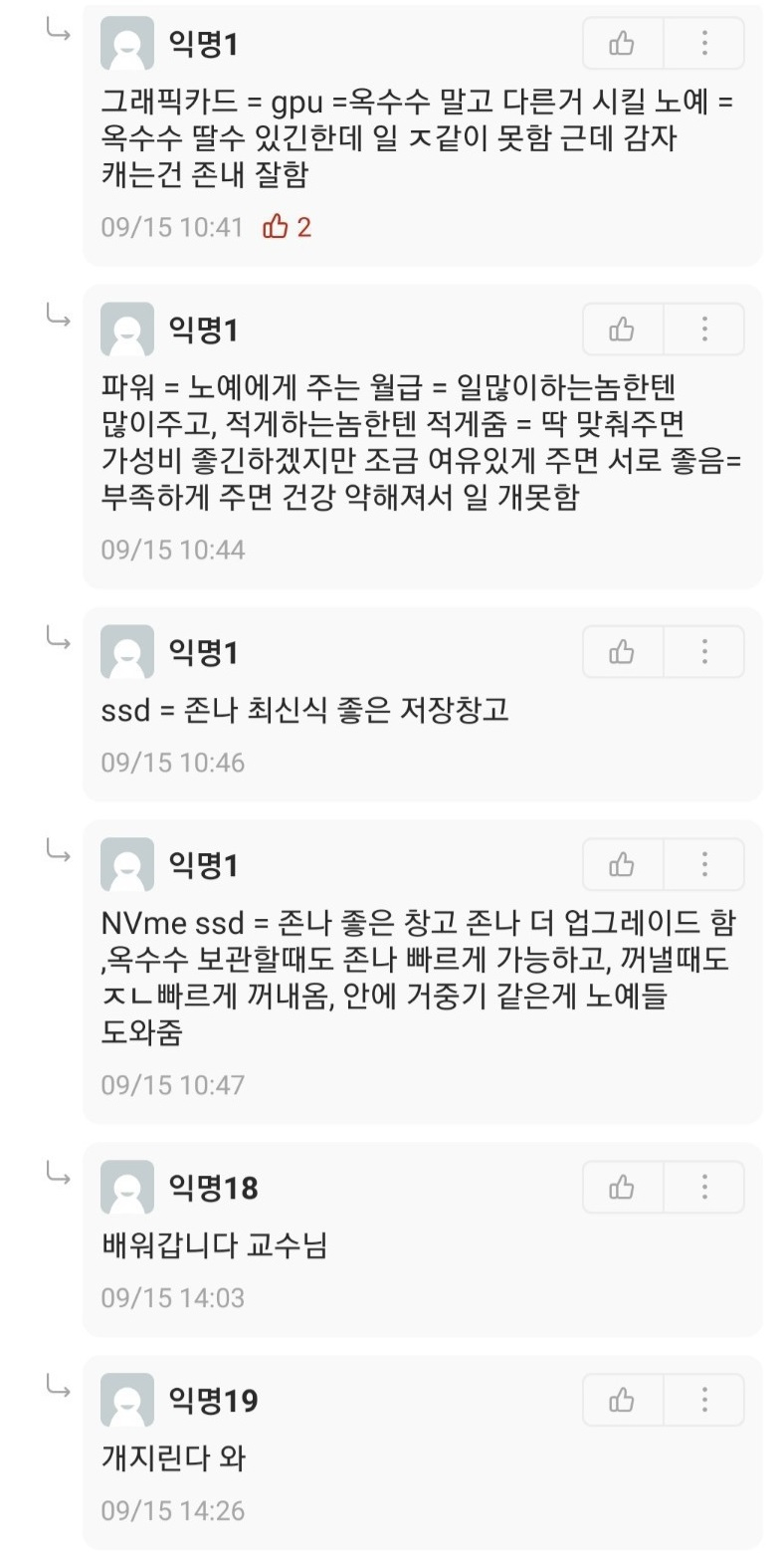Image resolution: width=784 pixels, height=1558 pixels.
Task: Open the three-dot menu on the NVme comment
Action: tap(704, 864)
